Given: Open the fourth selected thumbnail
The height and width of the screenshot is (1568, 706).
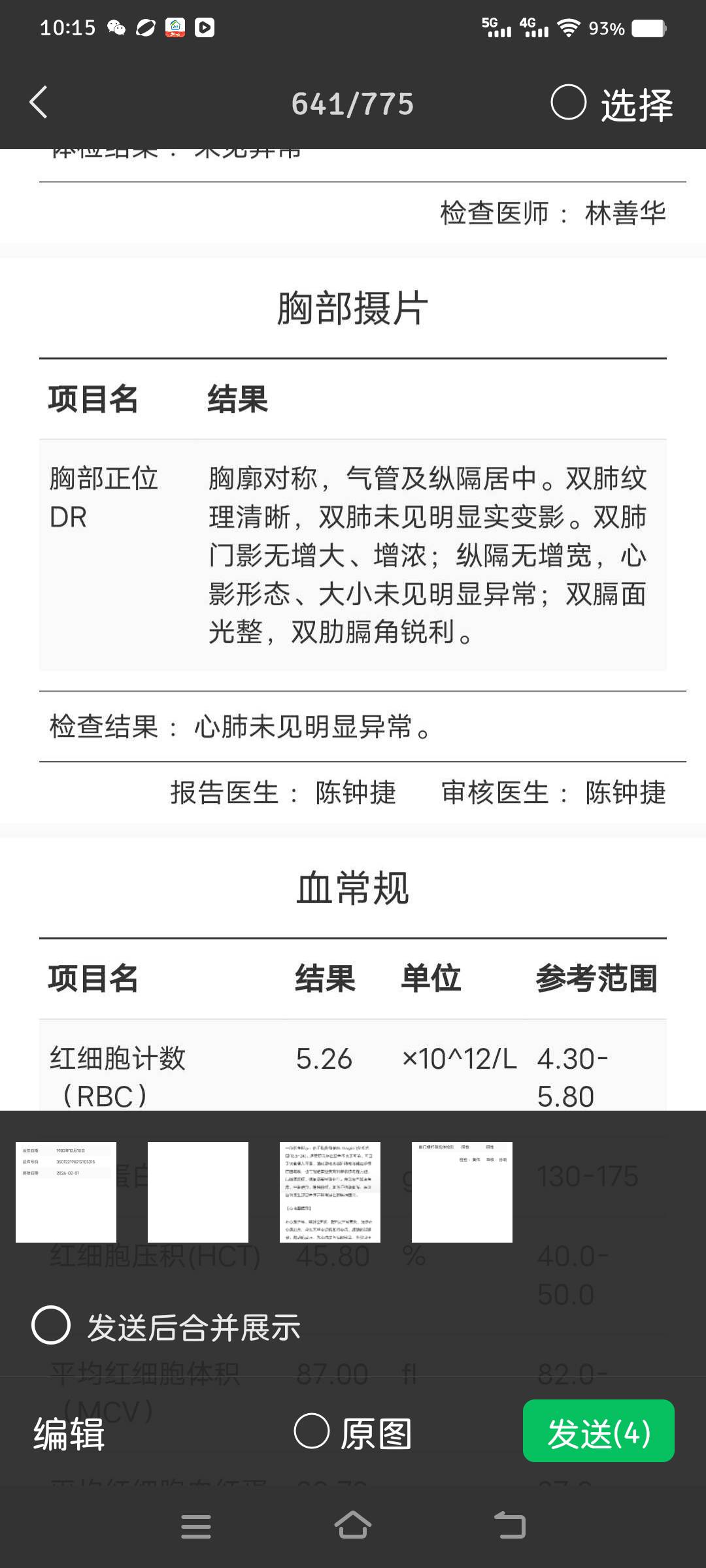Looking at the screenshot, I should 462,1192.
